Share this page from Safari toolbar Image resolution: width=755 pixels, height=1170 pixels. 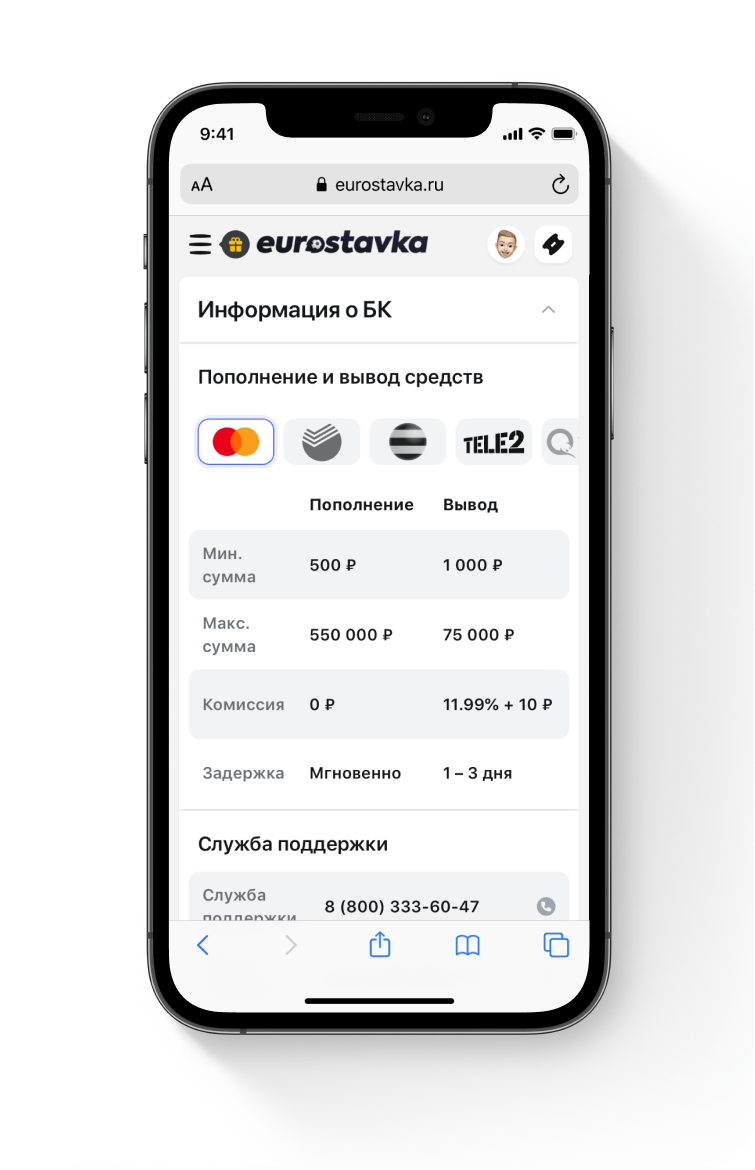click(x=380, y=945)
